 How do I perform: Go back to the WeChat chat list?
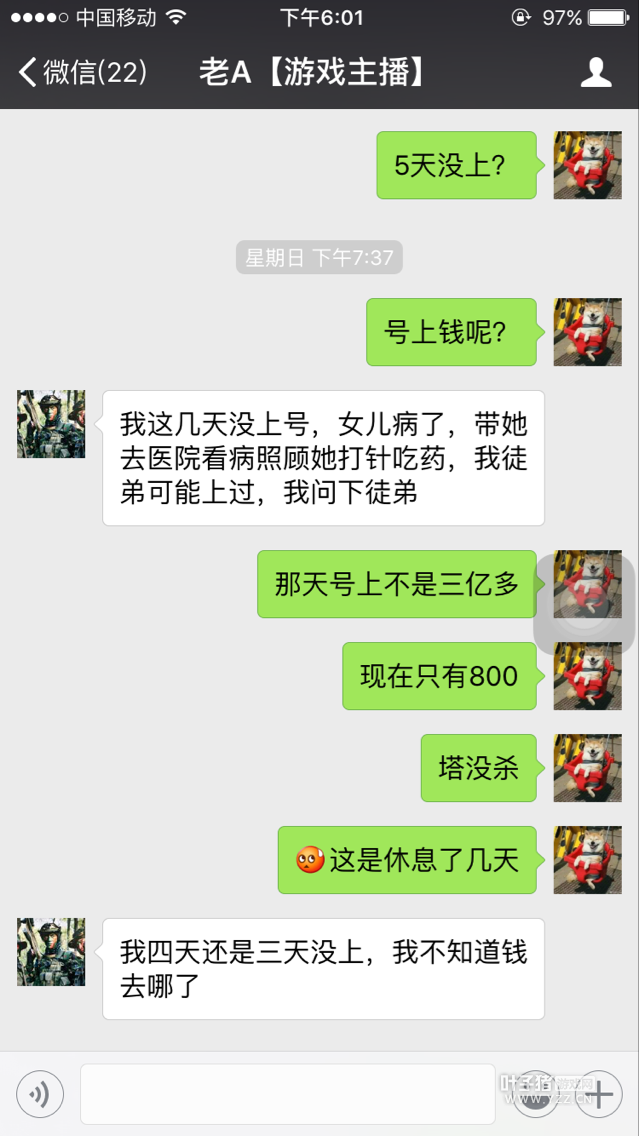point(80,72)
